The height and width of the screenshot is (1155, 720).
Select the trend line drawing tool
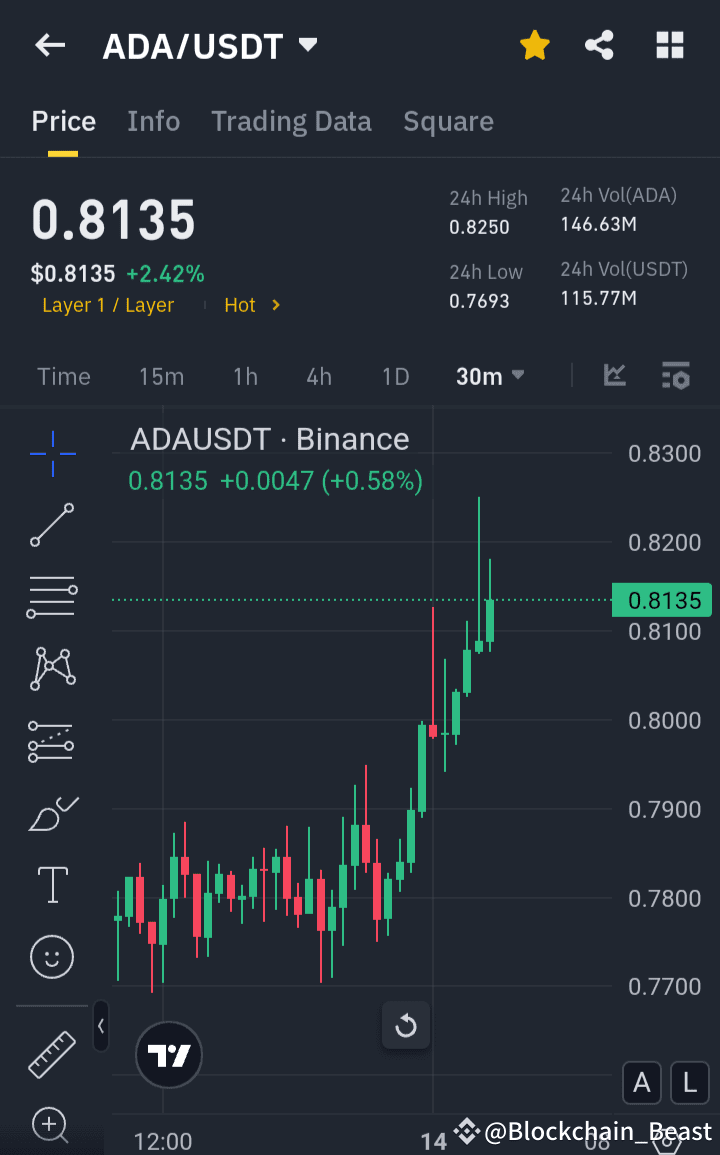click(x=52, y=525)
